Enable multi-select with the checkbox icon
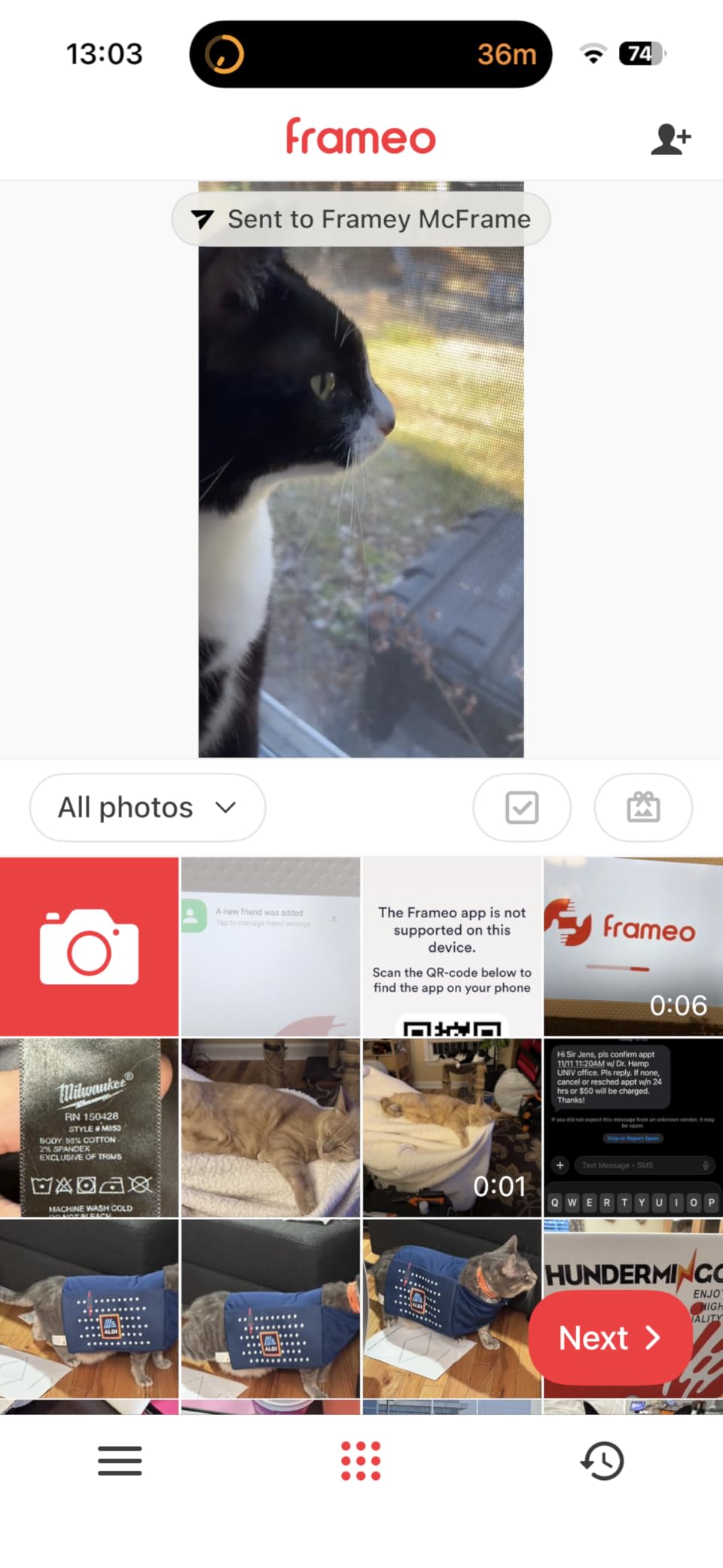 [522, 807]
